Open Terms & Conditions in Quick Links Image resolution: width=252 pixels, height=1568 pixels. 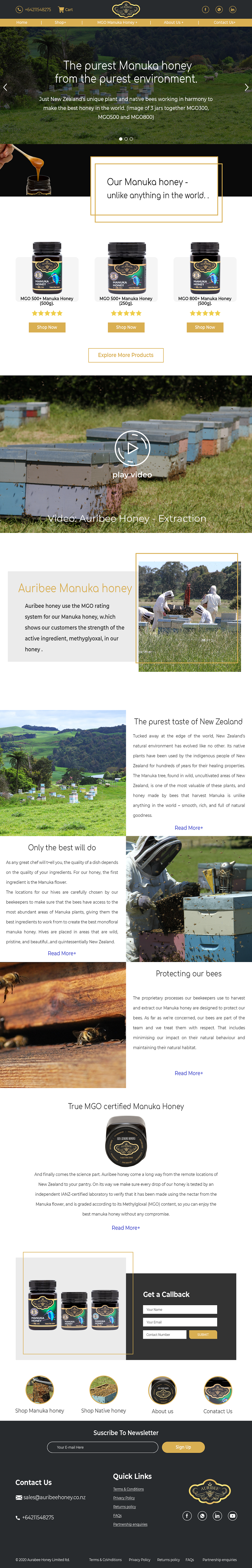(x=128, y=1490)
